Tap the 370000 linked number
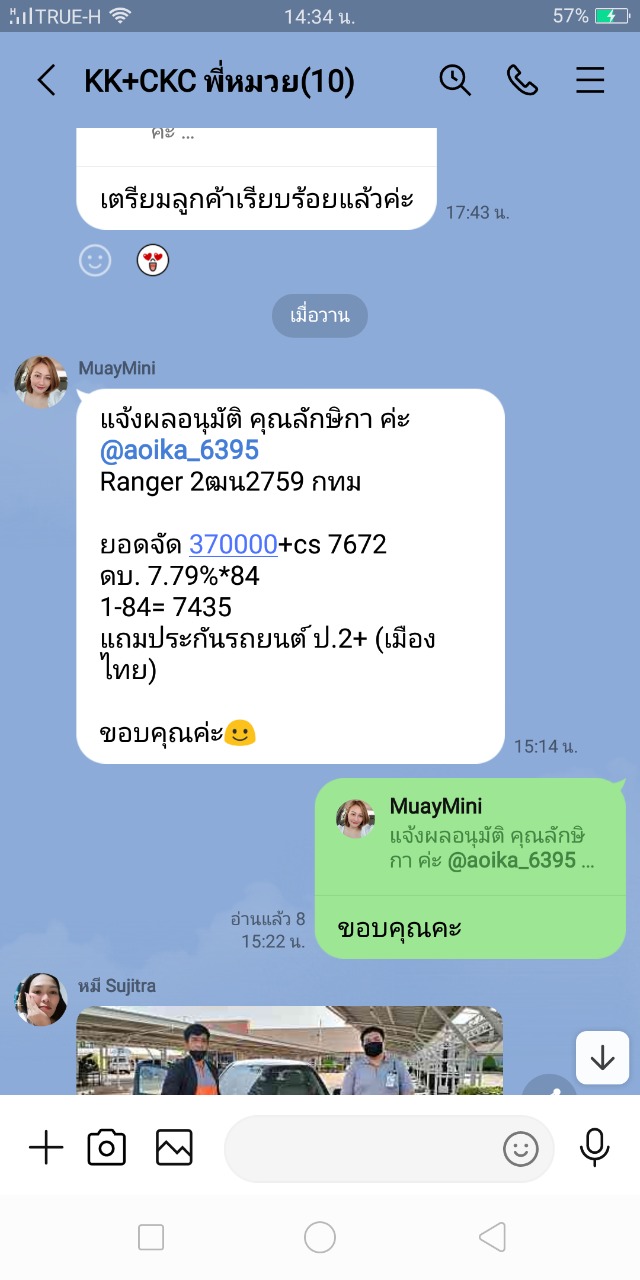Screen dimensions: 640x1280 click(x=233, y=545)
